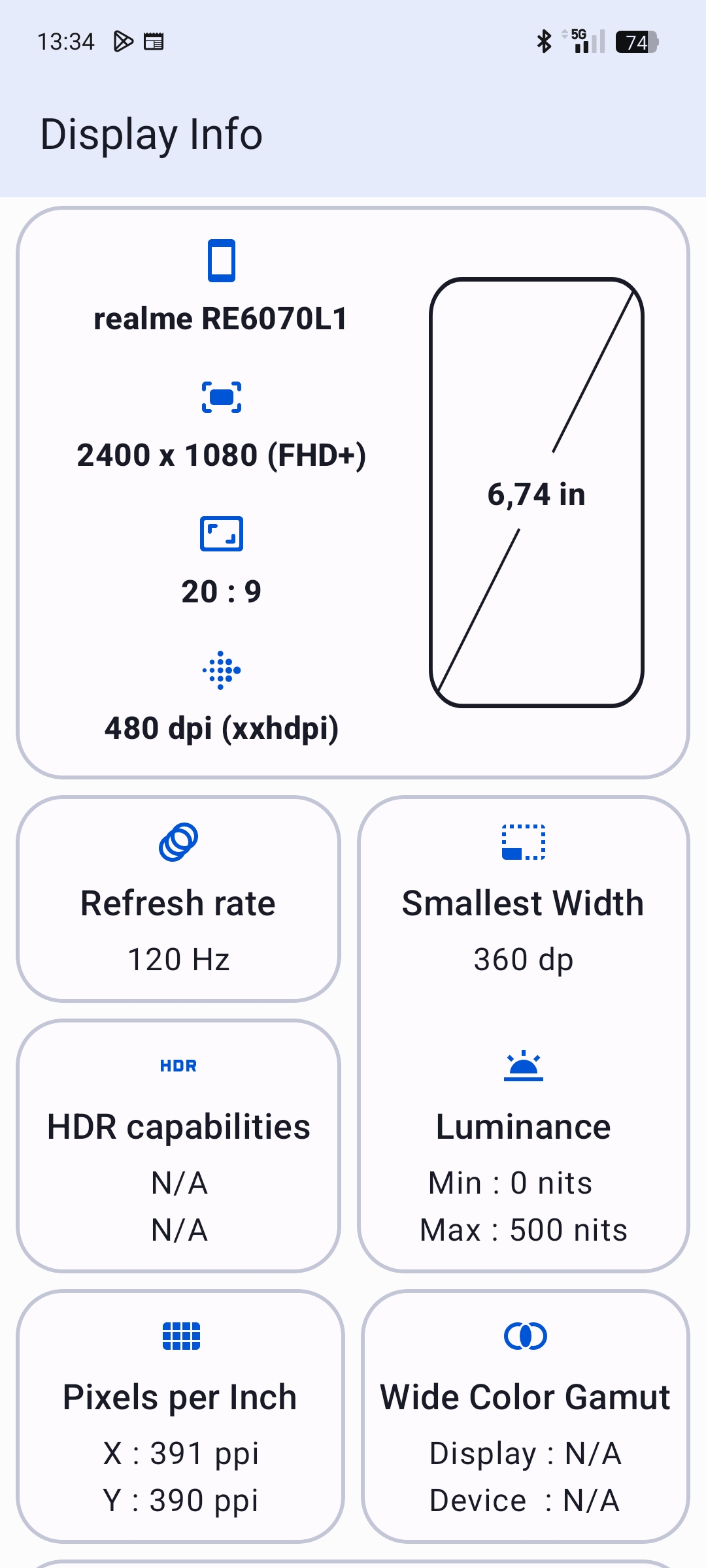Open the Refresh rate card
This screenshot has height=1568, width=706.
tap(178, 899)
